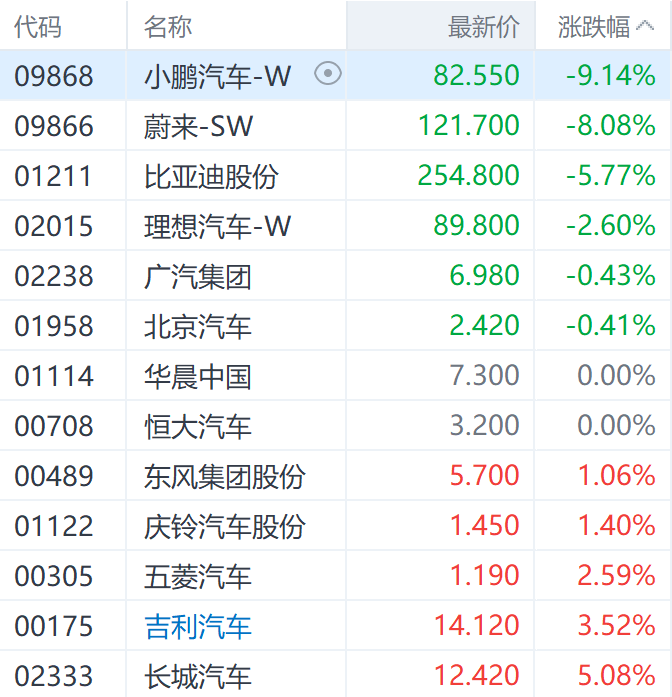Open stock 小鹏汽车-W details
Image resolution: width=672 pixels, height=697 pixels.
click(x=217, y=76)
